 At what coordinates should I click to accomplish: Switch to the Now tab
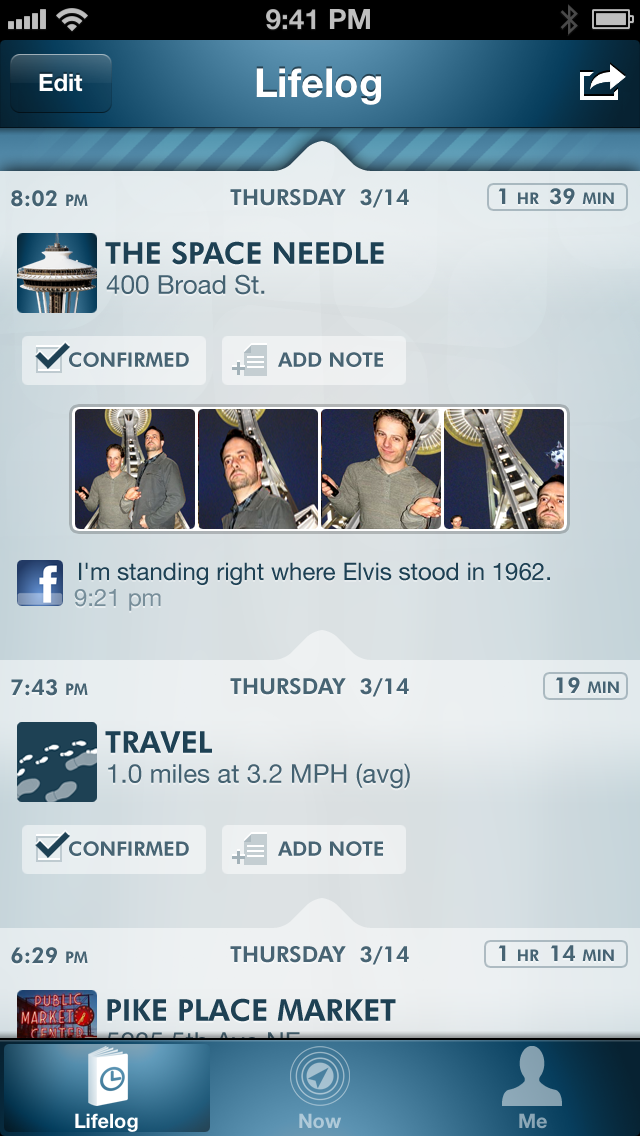point(320,1088)
